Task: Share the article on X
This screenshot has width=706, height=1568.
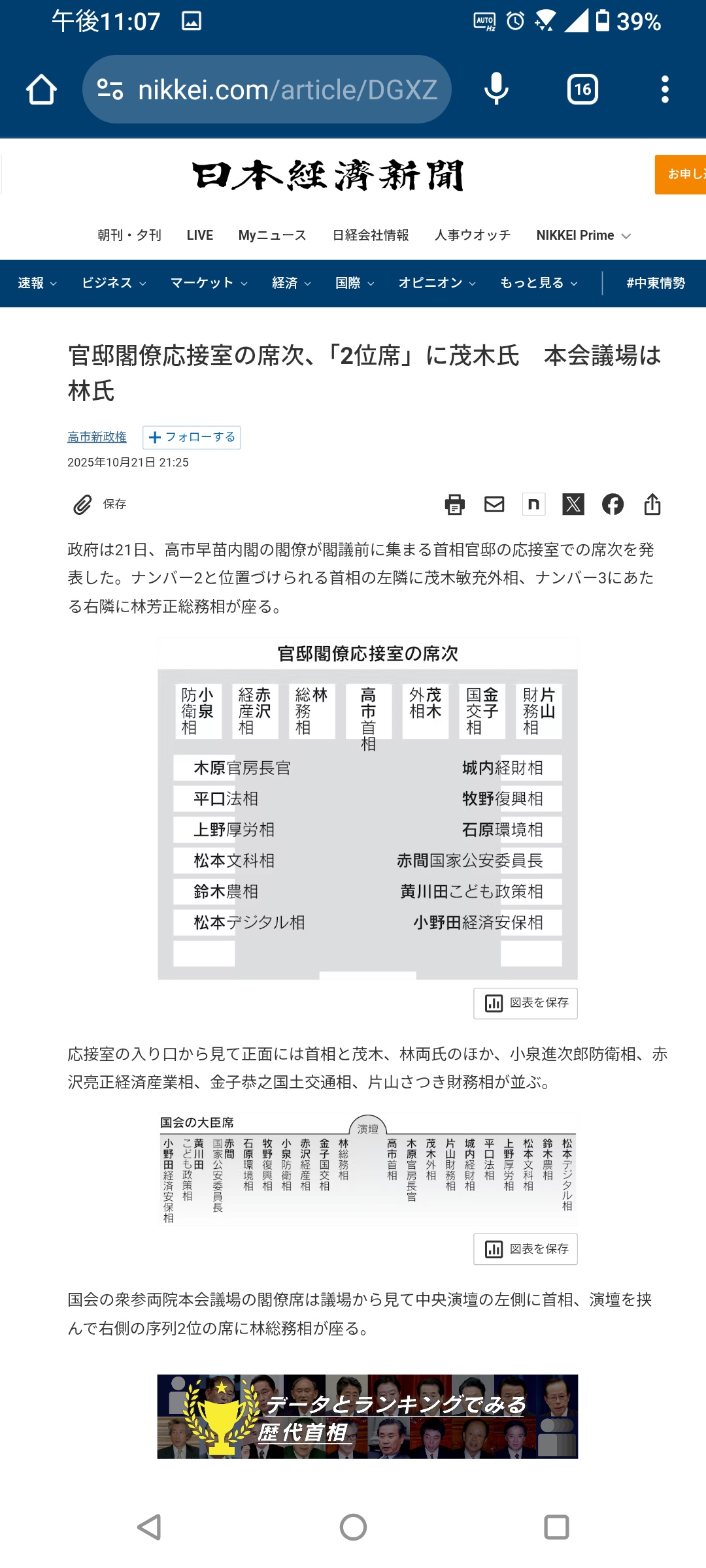Action: [x=573, y=504]
